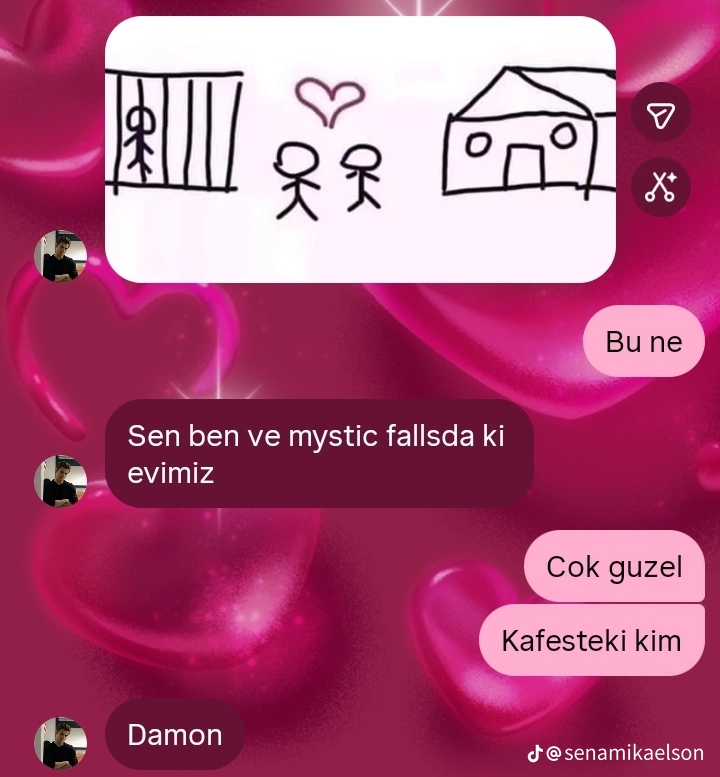Image resolution: width=720 pixels, height=777 pixels.
Task: Tap the avatar next to the "Damon" message
Action: click(60, 743)
